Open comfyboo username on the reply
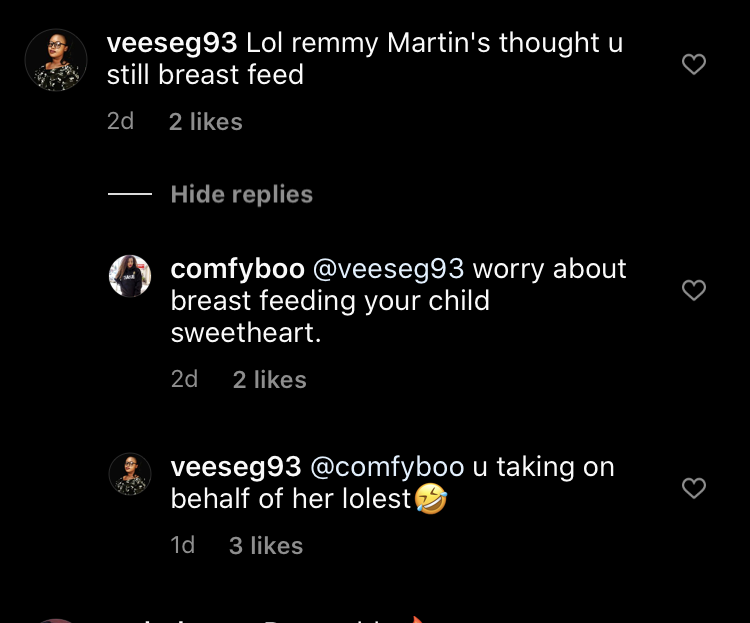The height and width of the screenshot is (623, 750). point(236,269)
